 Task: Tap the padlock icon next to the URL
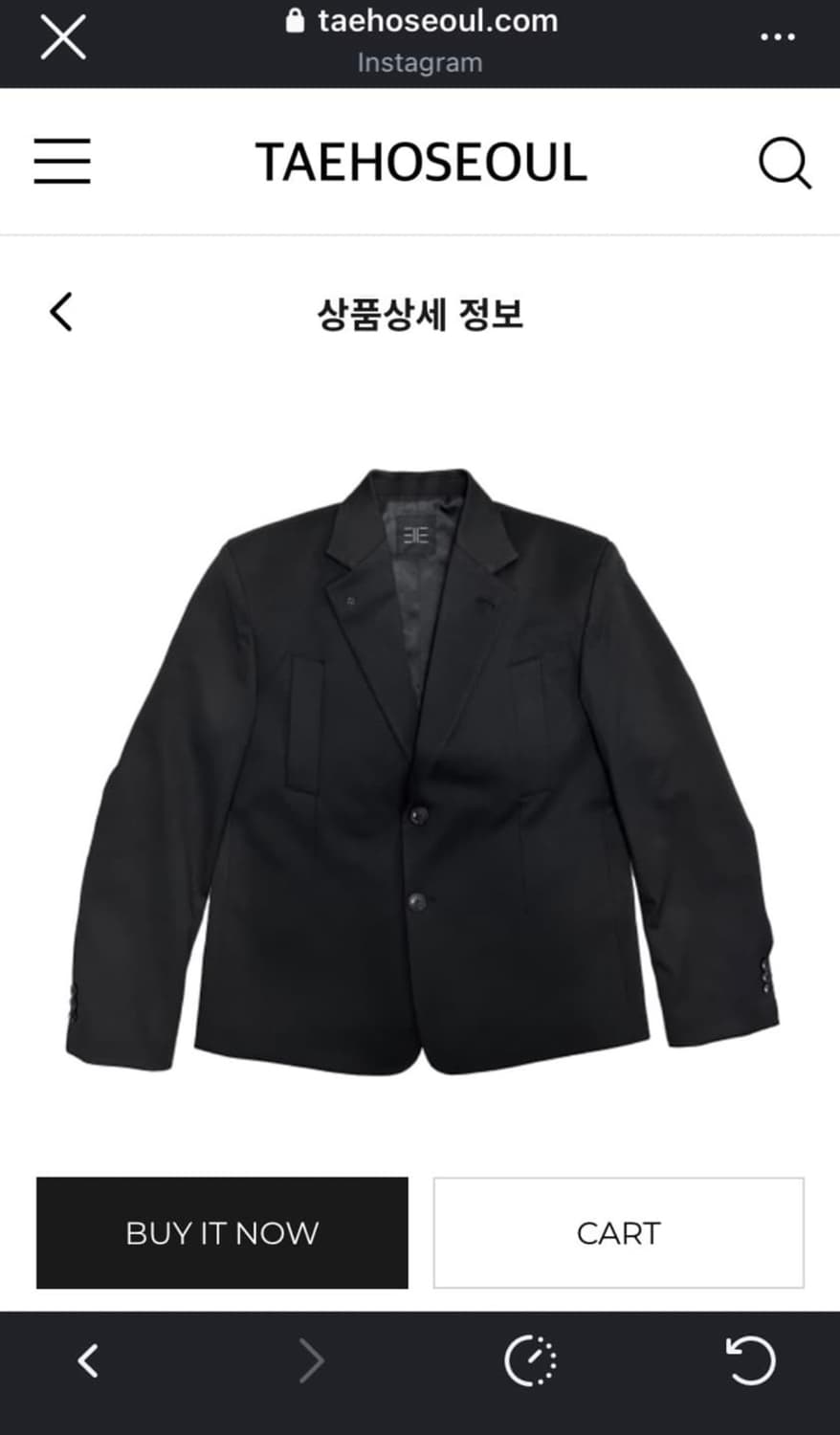point(297,19)
